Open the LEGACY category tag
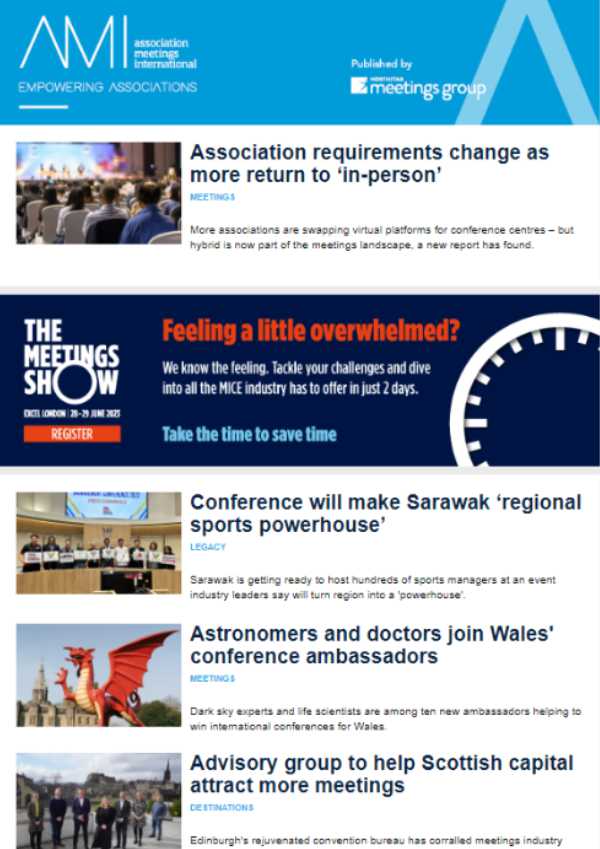The height and width of the screenshot is (849, 600). pos(208,547)
